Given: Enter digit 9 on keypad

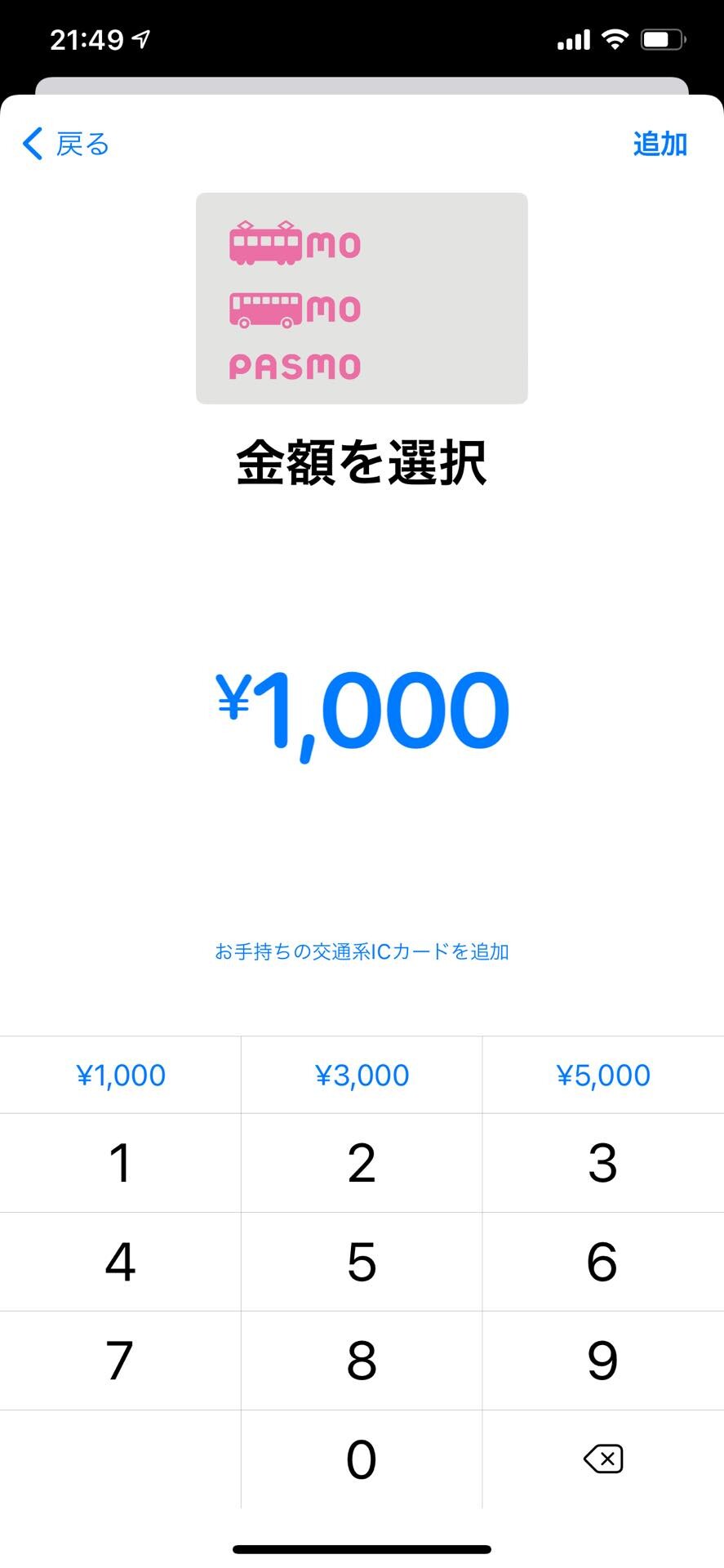Looking at the screenshot, I should [x=603, y=1361].
